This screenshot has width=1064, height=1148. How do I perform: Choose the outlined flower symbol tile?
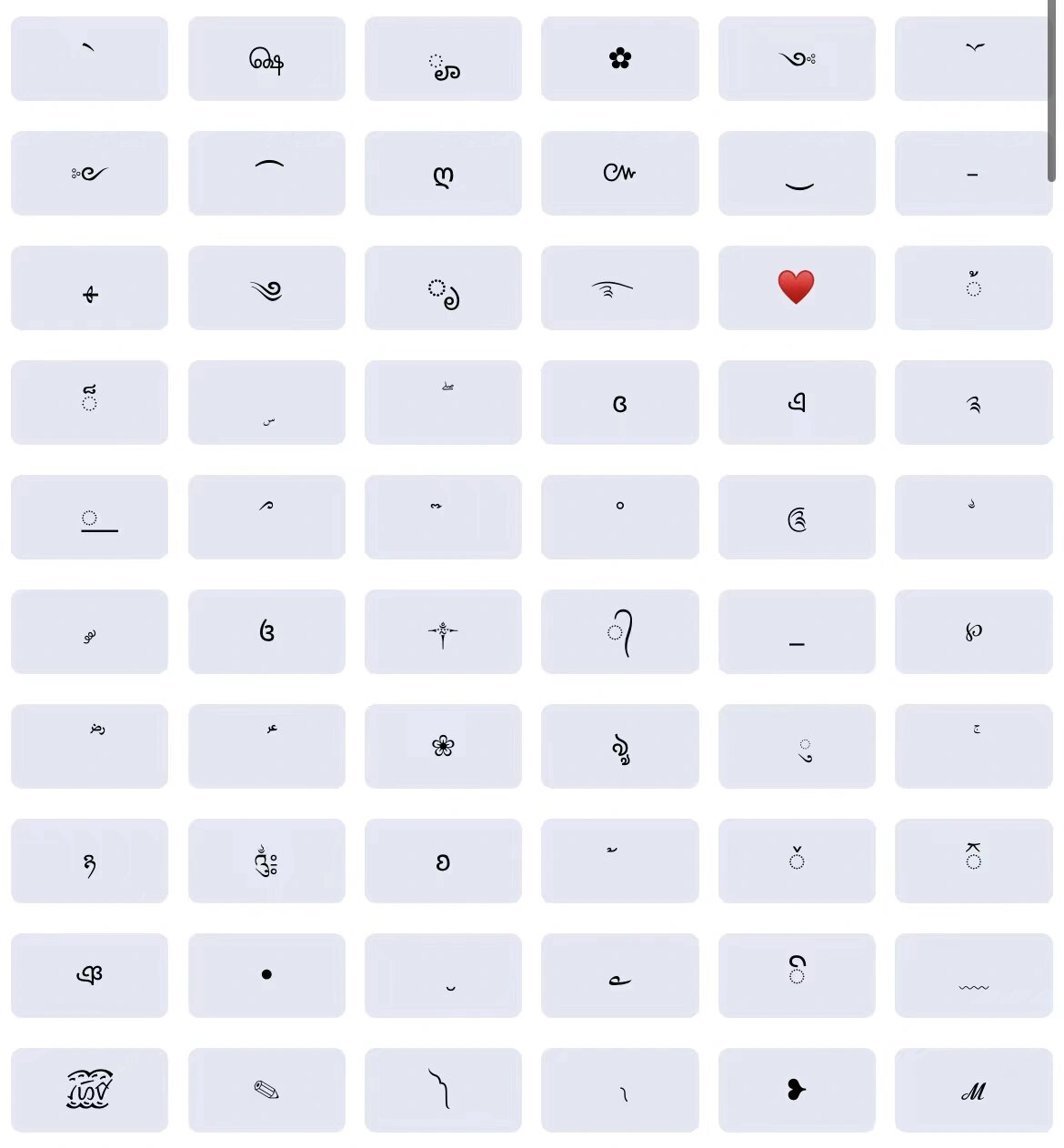click(x=443, y=746)
